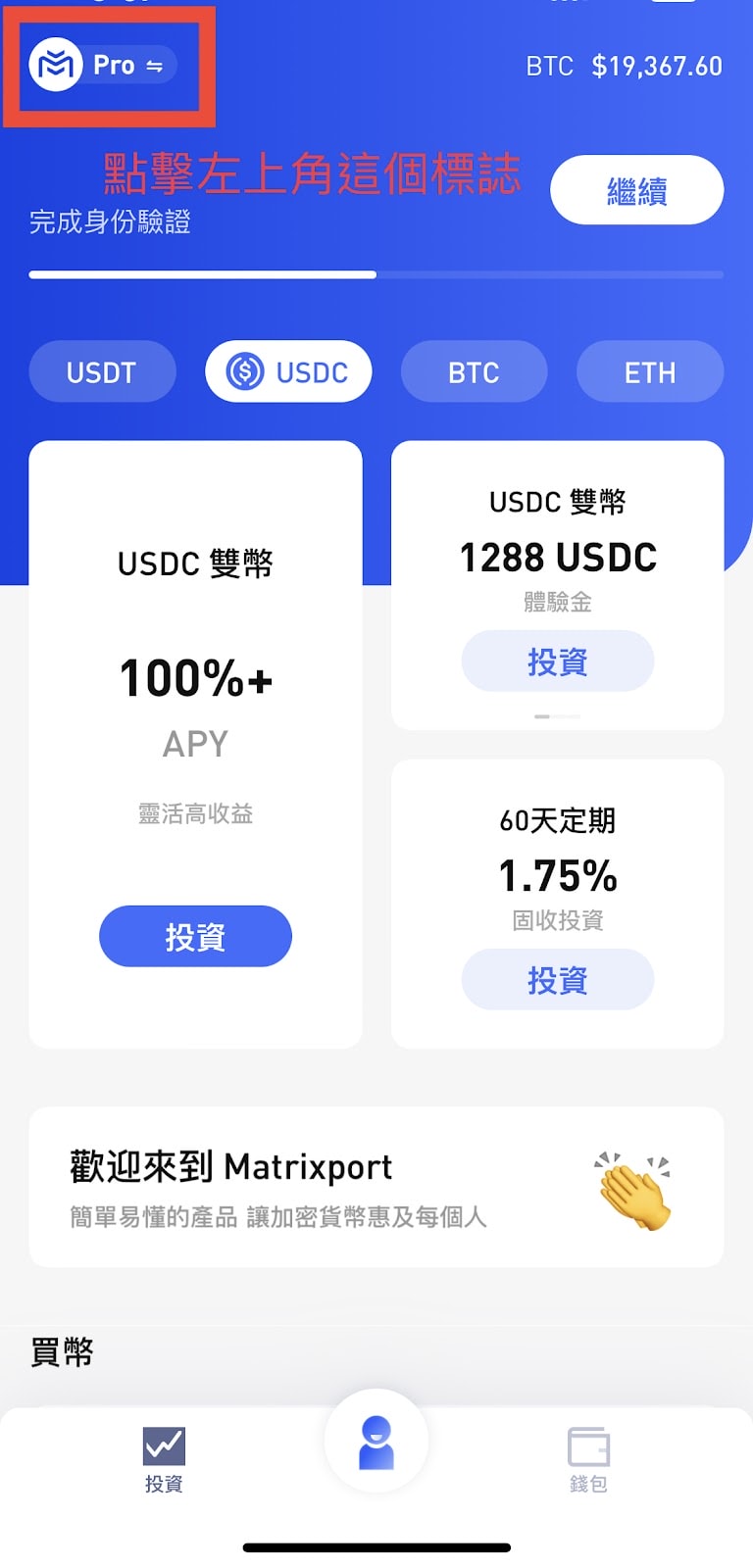Open the center profile tab

376,1442
